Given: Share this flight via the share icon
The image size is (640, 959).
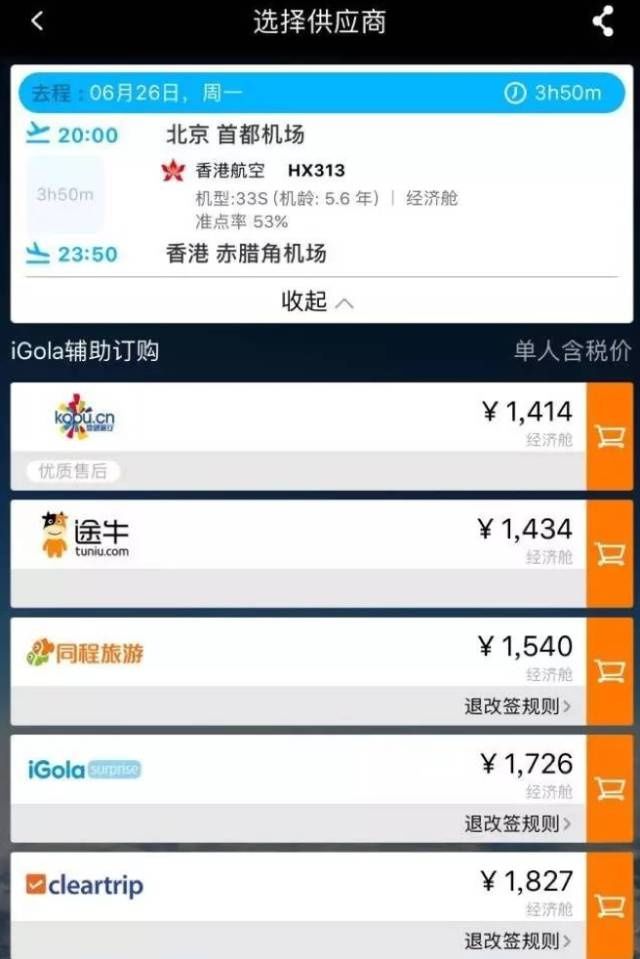Looking at the screenshot, I should tap(603, 21).
